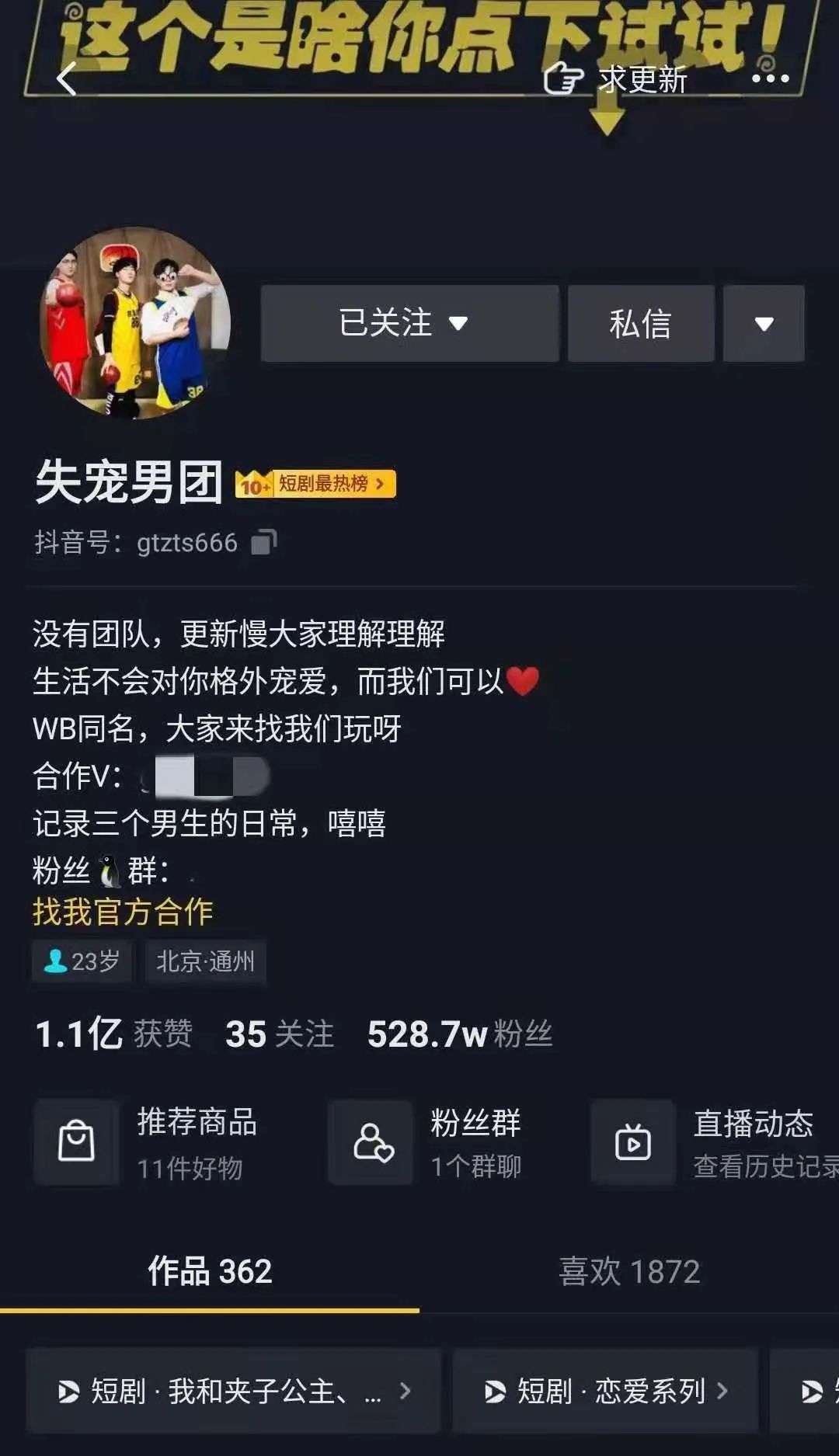View the 35 关注 following list
Screen dimensions: 839x1456
[280, 1034]
